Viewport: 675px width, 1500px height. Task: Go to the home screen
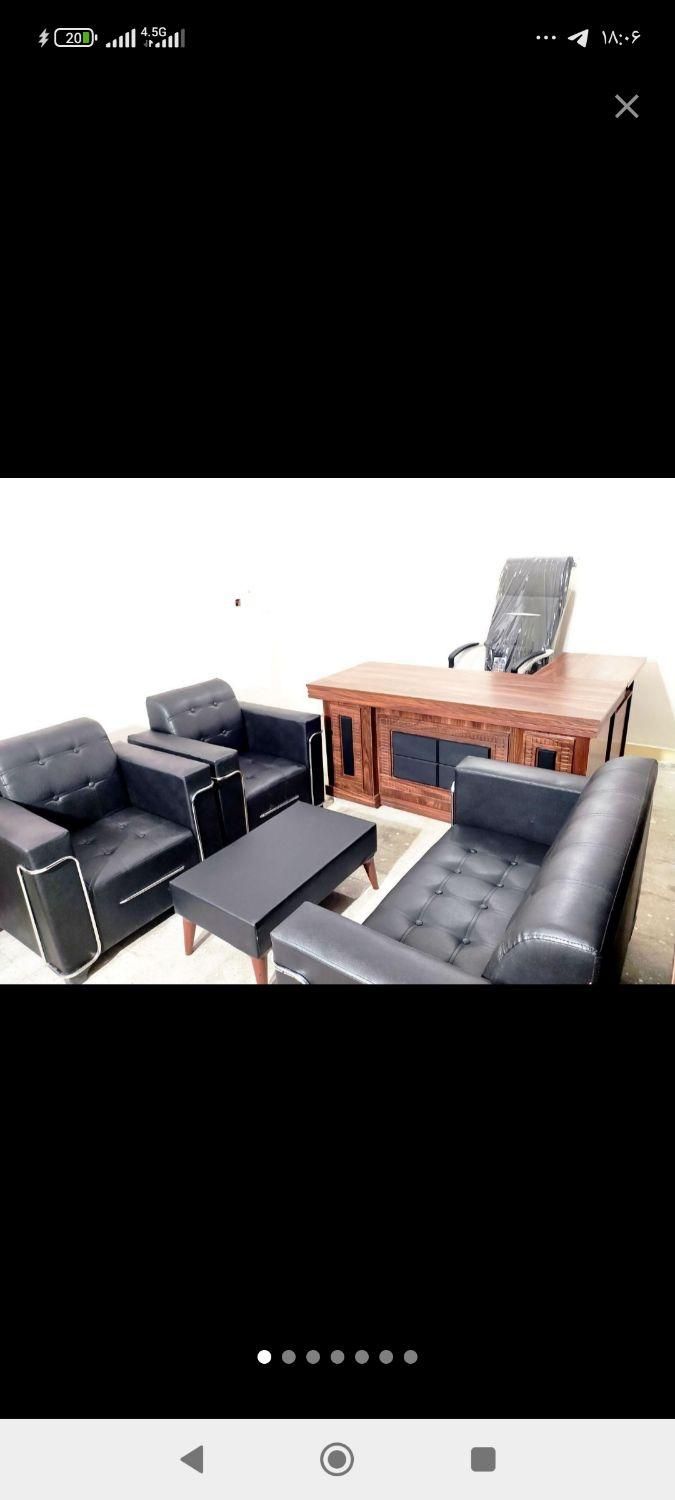click(x=337, y=1459)
